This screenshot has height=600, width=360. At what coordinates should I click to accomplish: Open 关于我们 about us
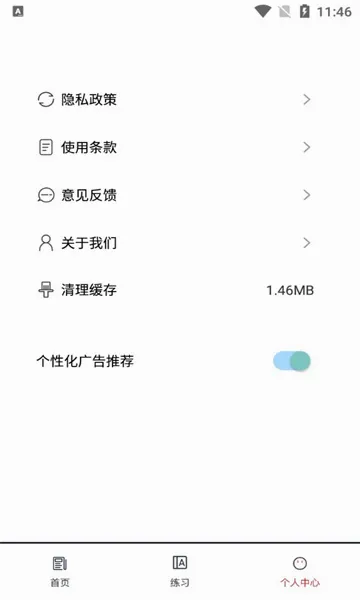(175, 243)
